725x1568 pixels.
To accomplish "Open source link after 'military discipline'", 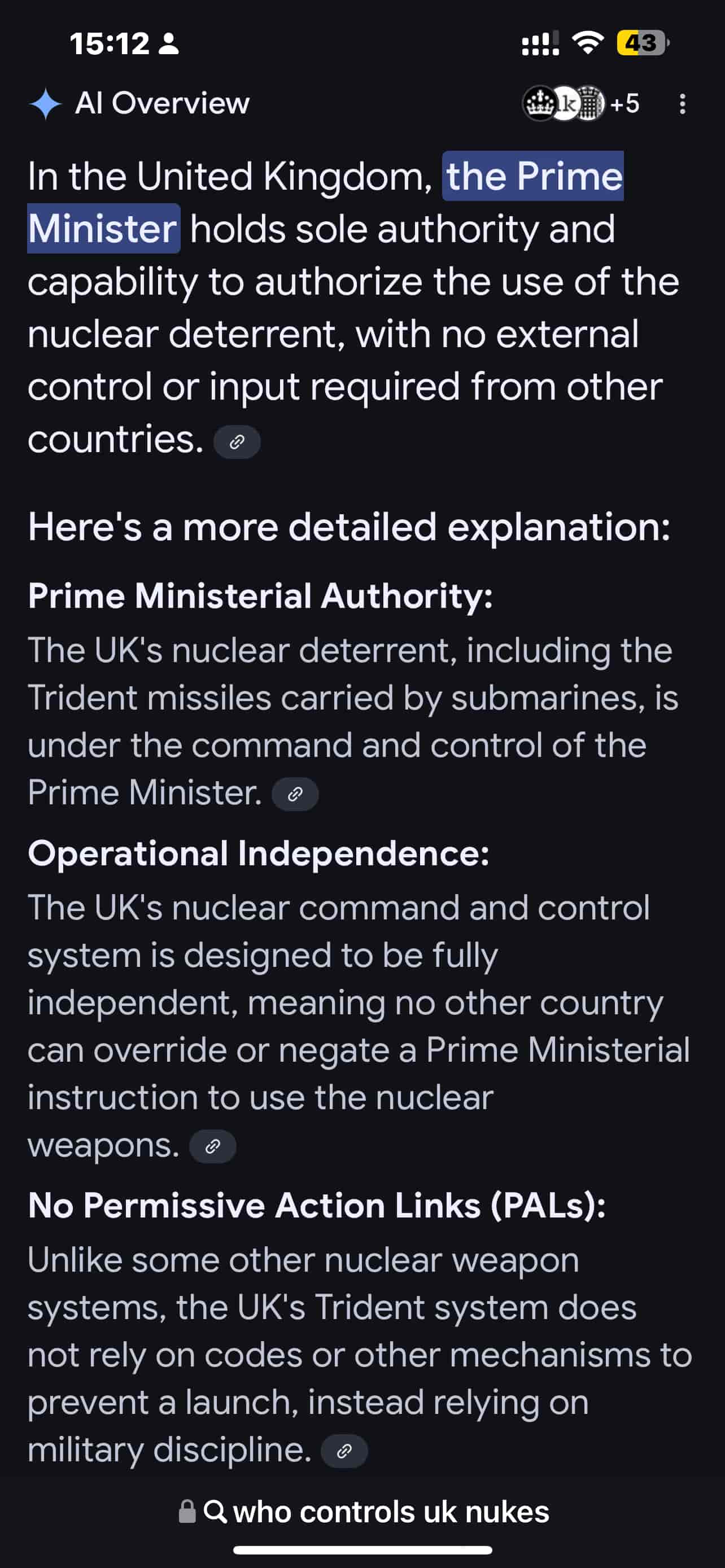I will point(344,1451).
